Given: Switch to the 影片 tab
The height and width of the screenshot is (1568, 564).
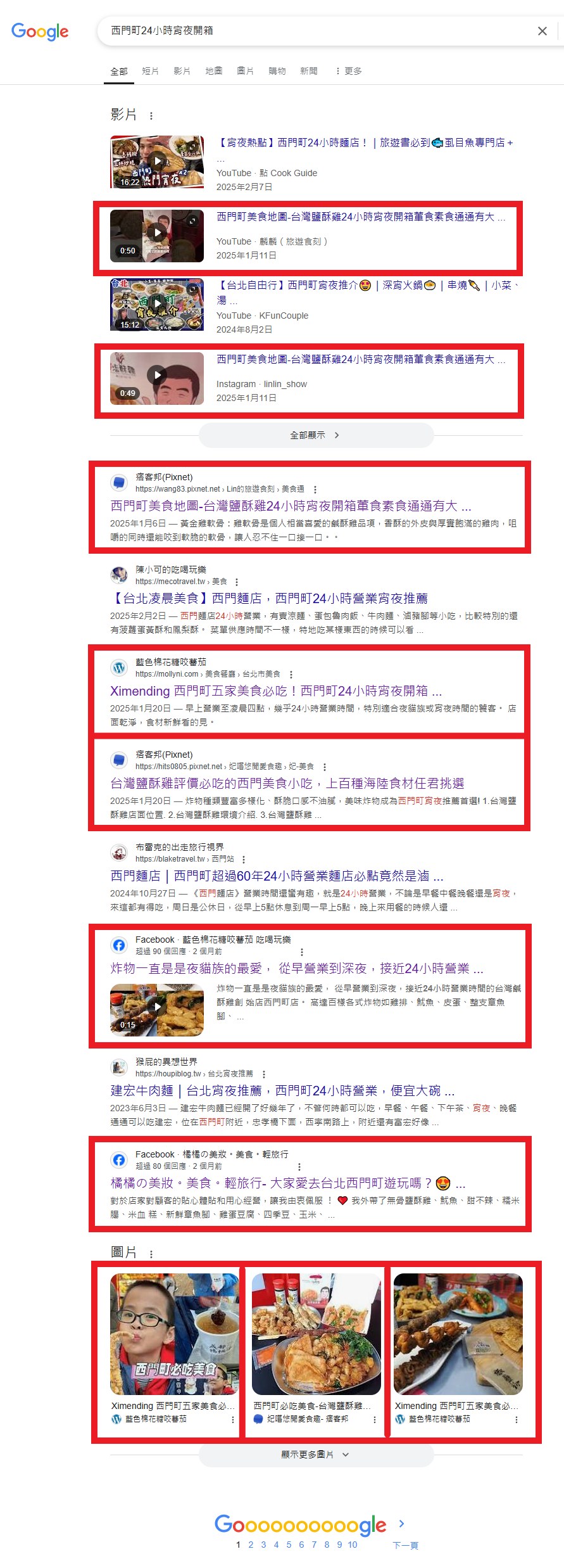Looking at the screenshot, I should [x=182, y=71].
